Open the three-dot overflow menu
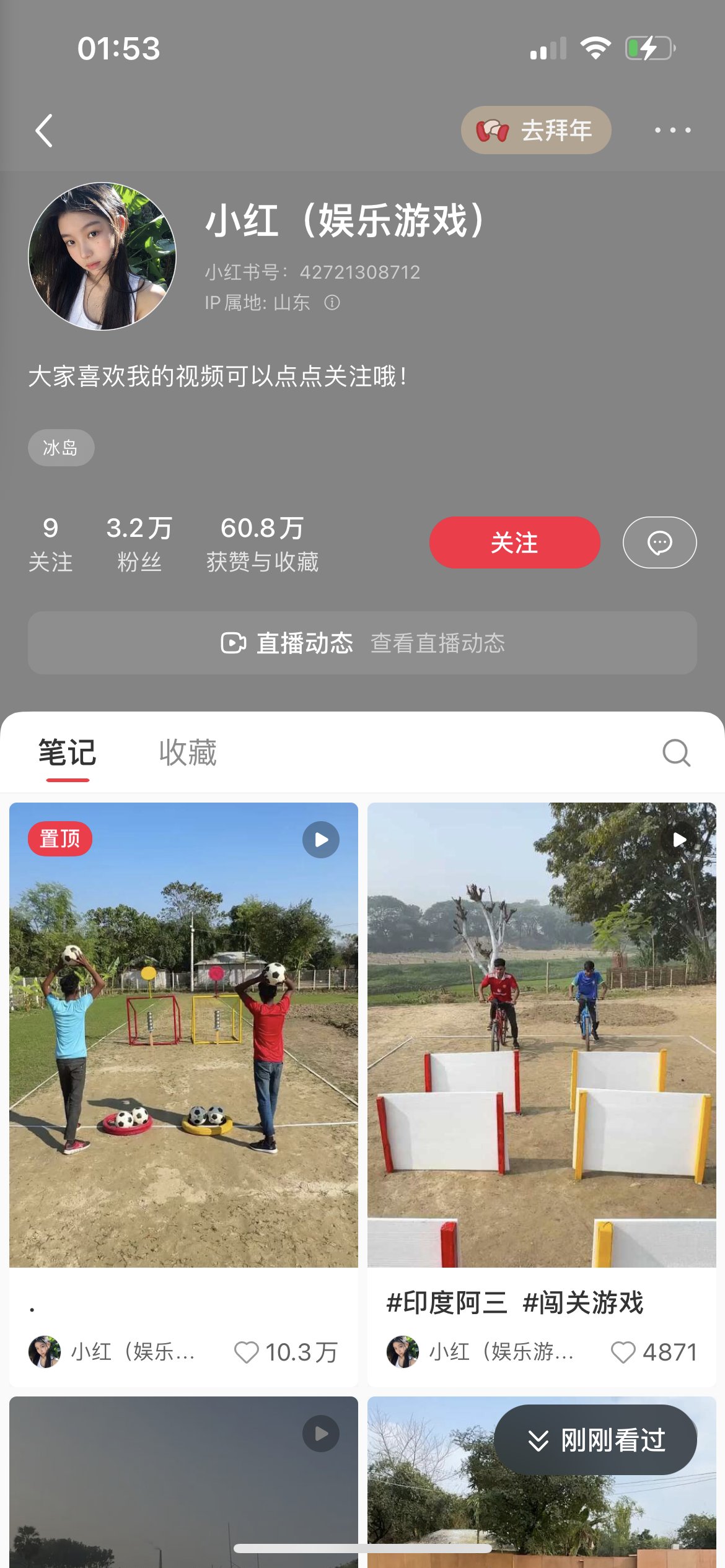 (x=672, y=130)
